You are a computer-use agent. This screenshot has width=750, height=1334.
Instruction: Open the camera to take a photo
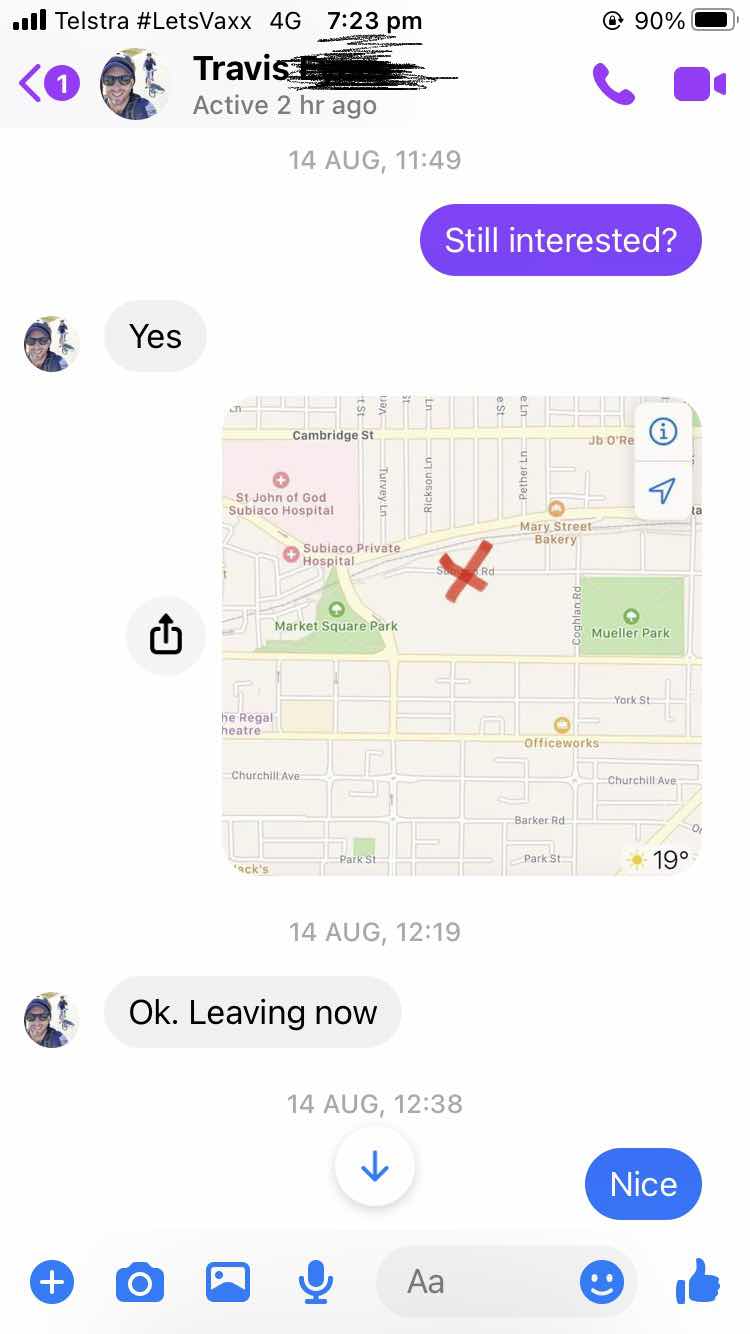(140, 1281)
